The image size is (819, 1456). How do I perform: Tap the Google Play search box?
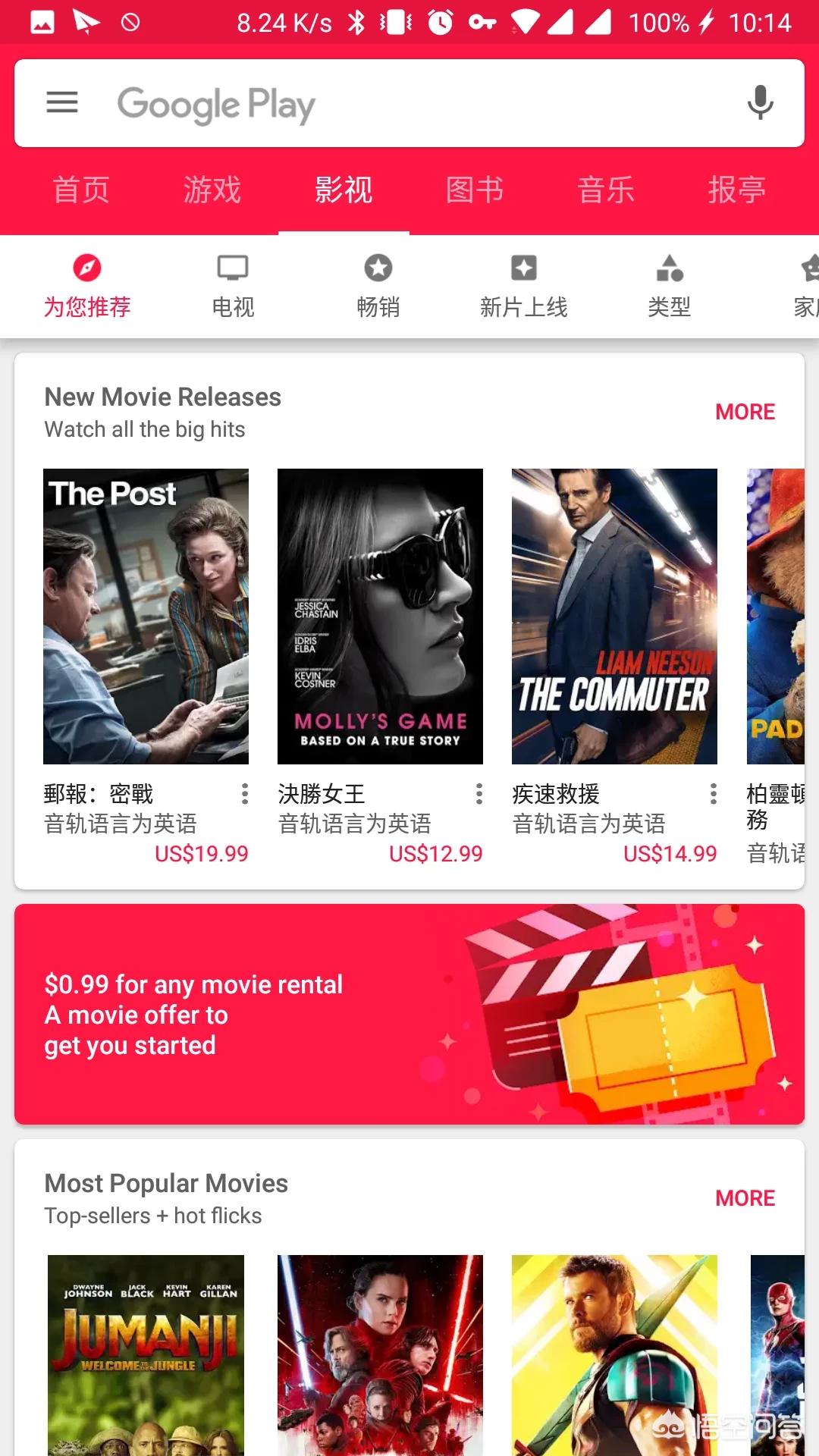tap(409, 104)
